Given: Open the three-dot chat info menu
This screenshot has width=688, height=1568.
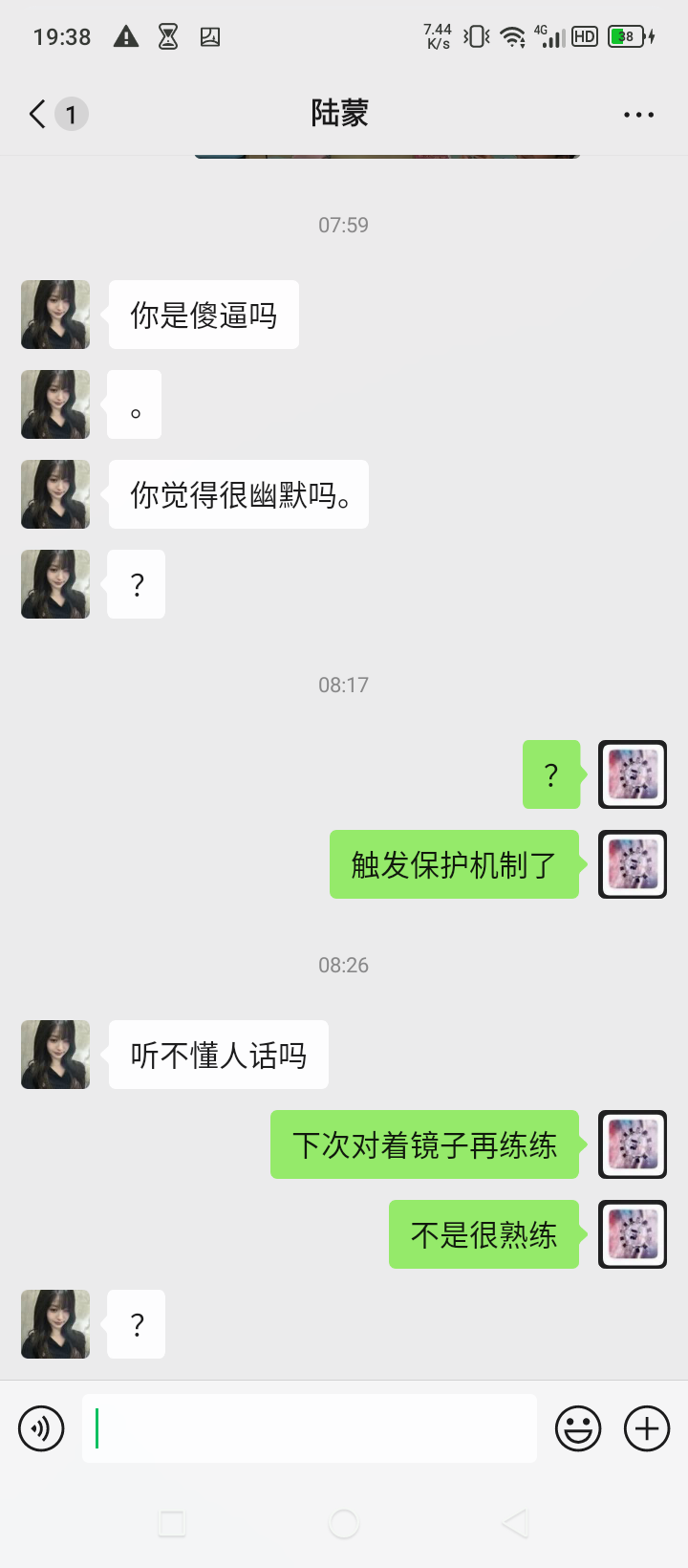Looking at the screenshot, I should coord(638,115).
